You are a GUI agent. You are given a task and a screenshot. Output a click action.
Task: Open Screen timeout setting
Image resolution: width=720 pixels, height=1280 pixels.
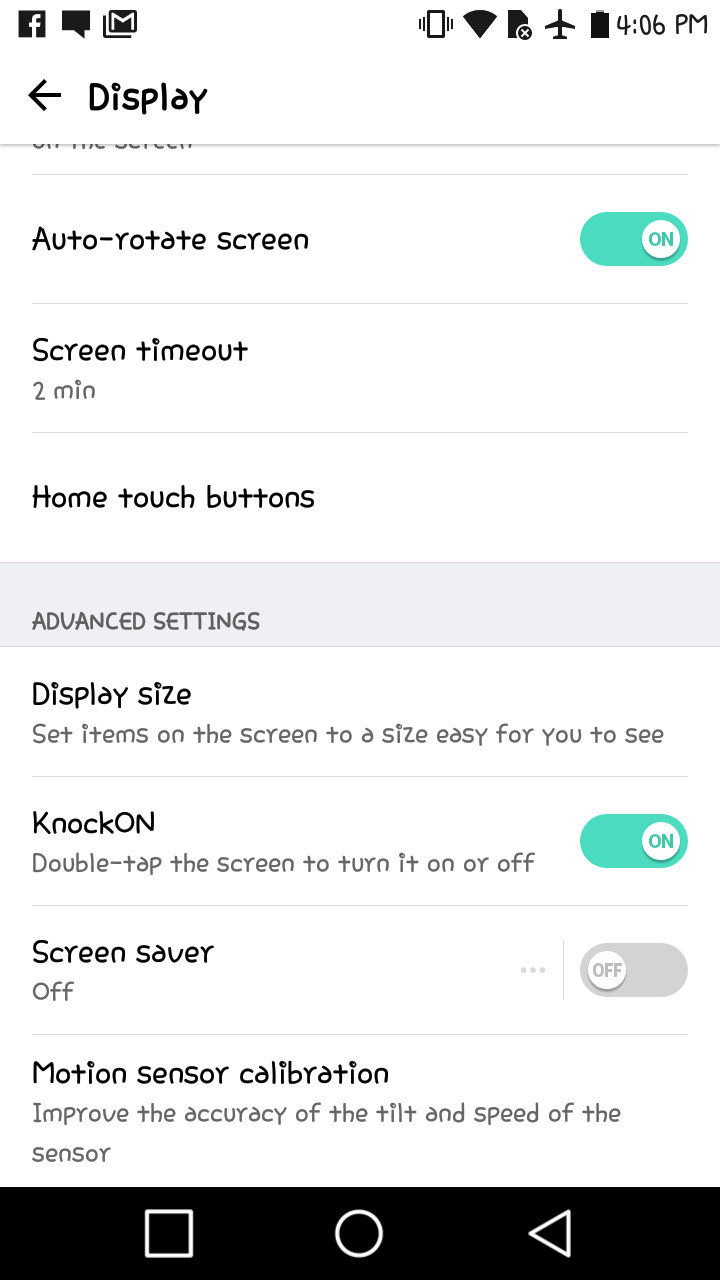coord(360,368)
